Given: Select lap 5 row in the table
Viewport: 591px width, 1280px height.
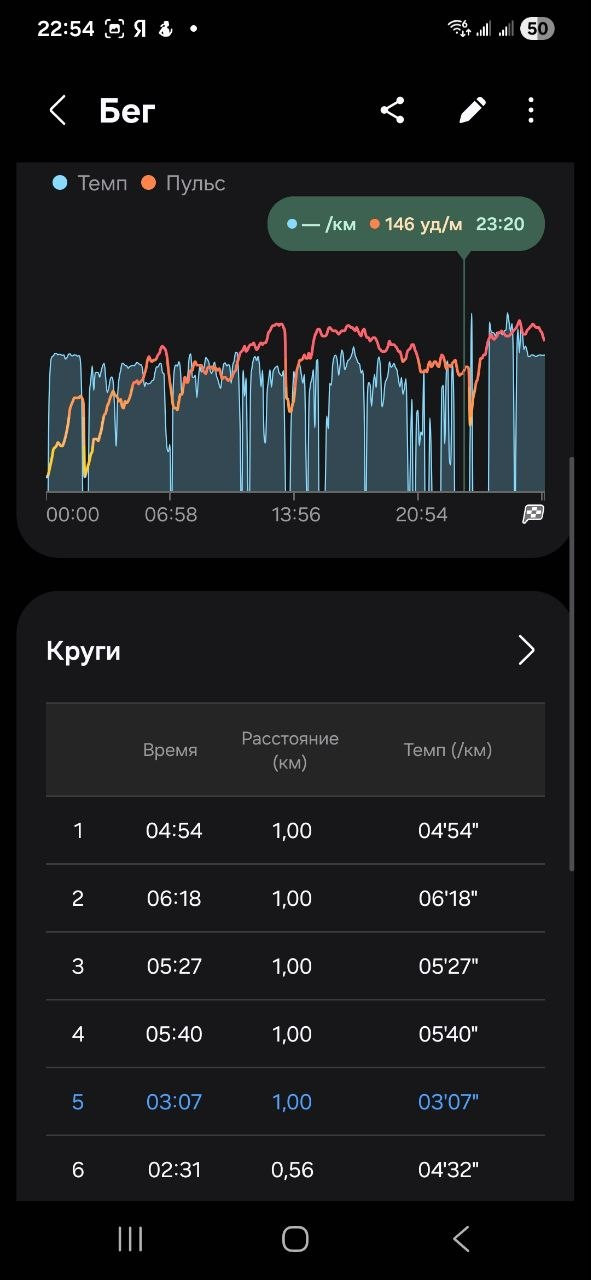Looking at the screenshot, I should click(295, 1102).
